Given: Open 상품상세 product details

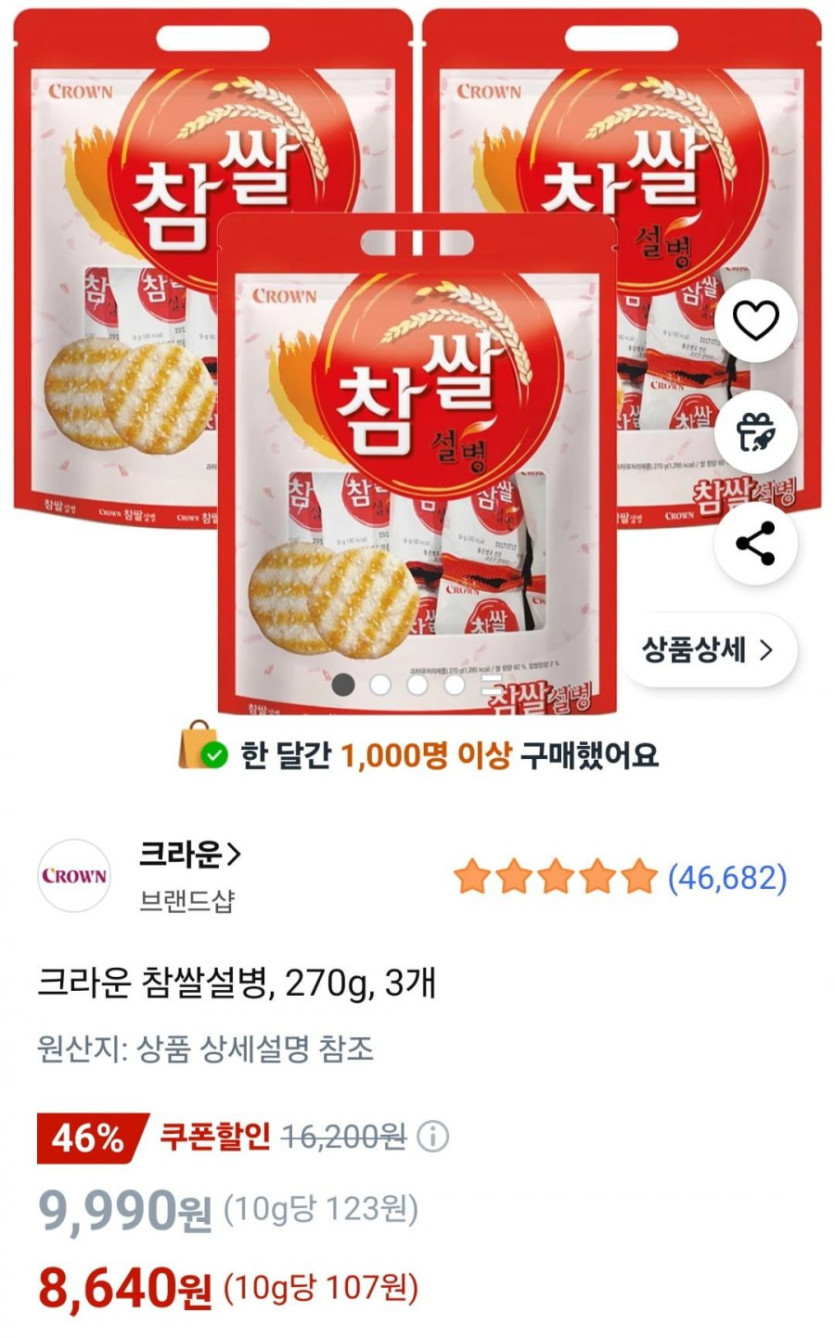Looking at the screenshot, I should 709,651.
